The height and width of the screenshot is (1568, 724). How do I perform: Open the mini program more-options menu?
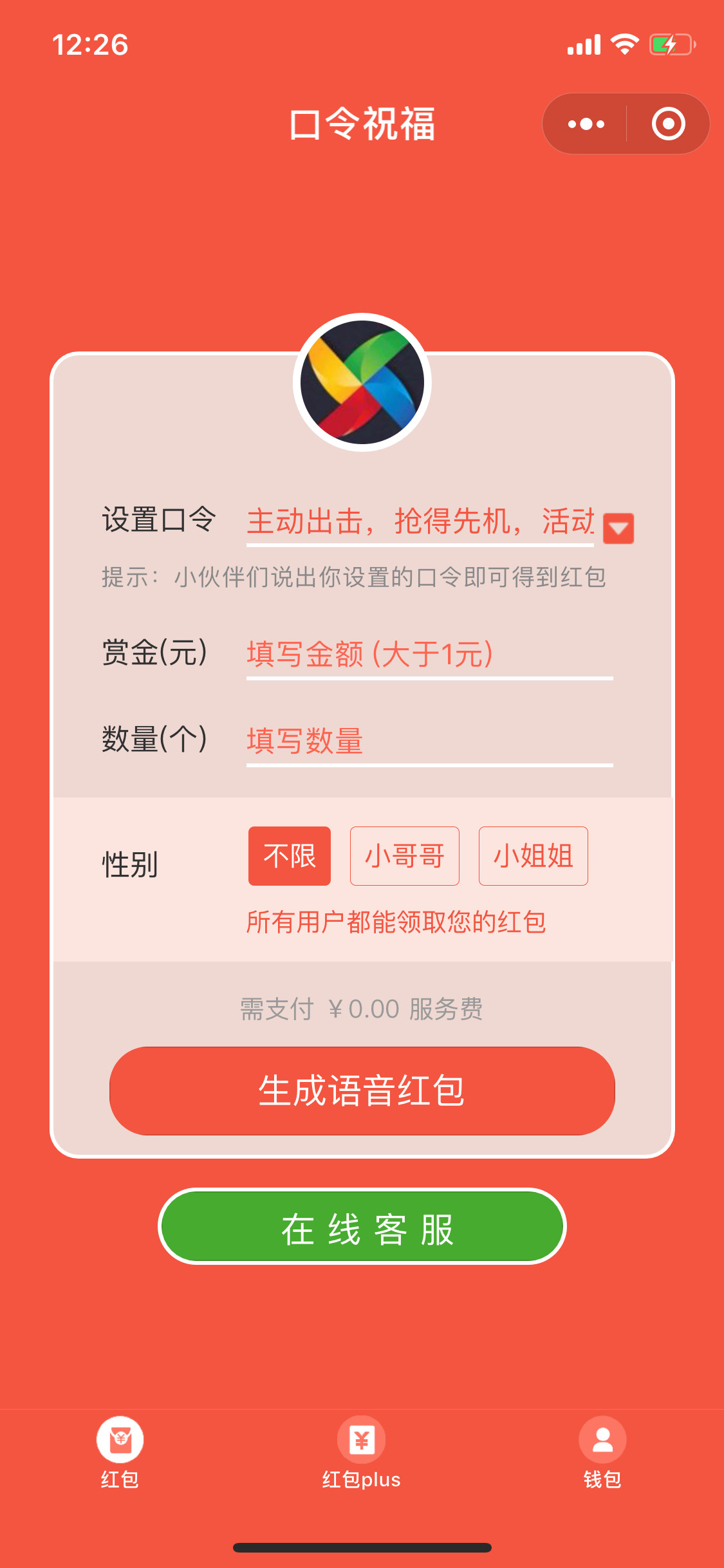click(x=586, y=124)
